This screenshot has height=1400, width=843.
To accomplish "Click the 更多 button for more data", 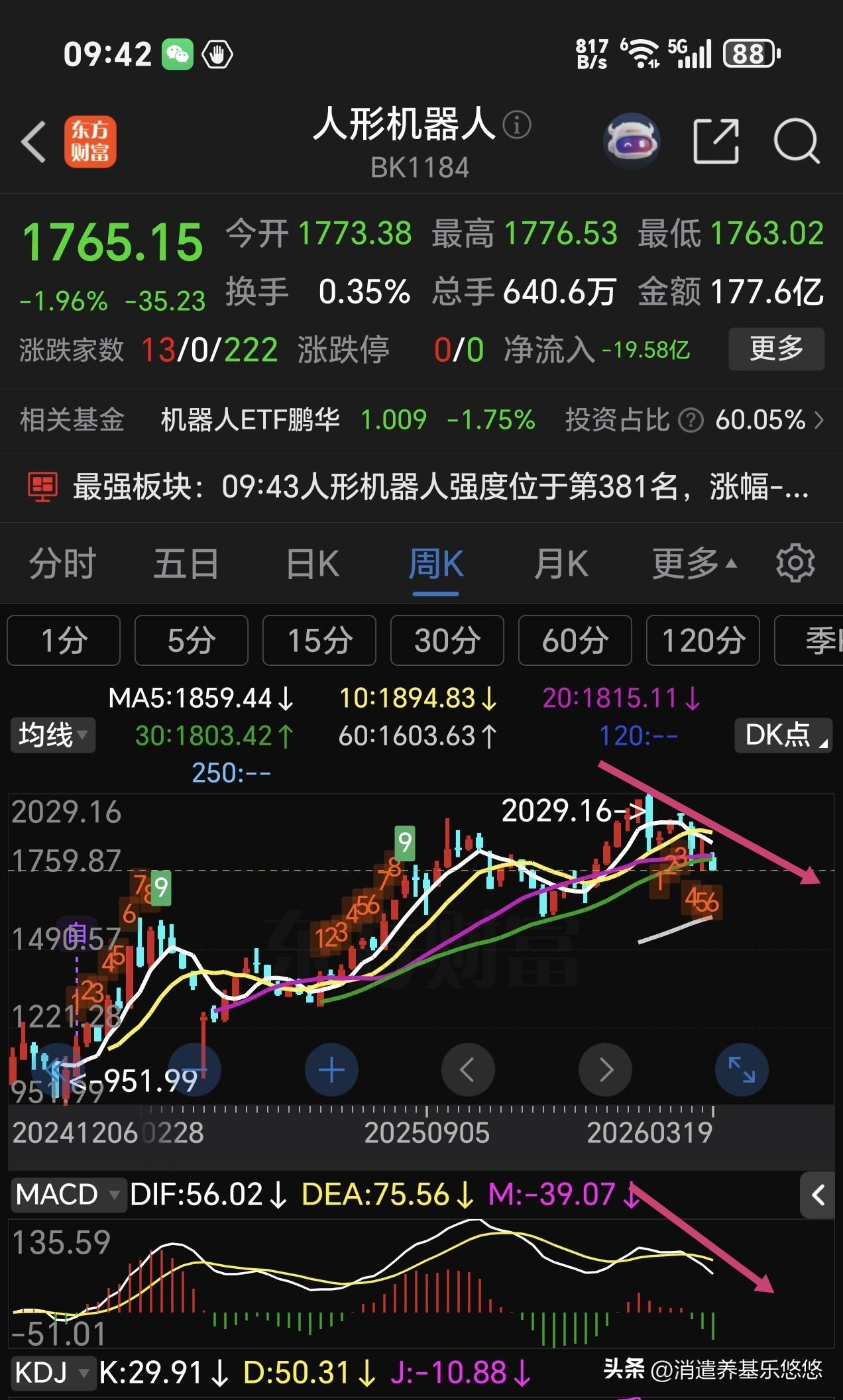I will coord(776,349).
